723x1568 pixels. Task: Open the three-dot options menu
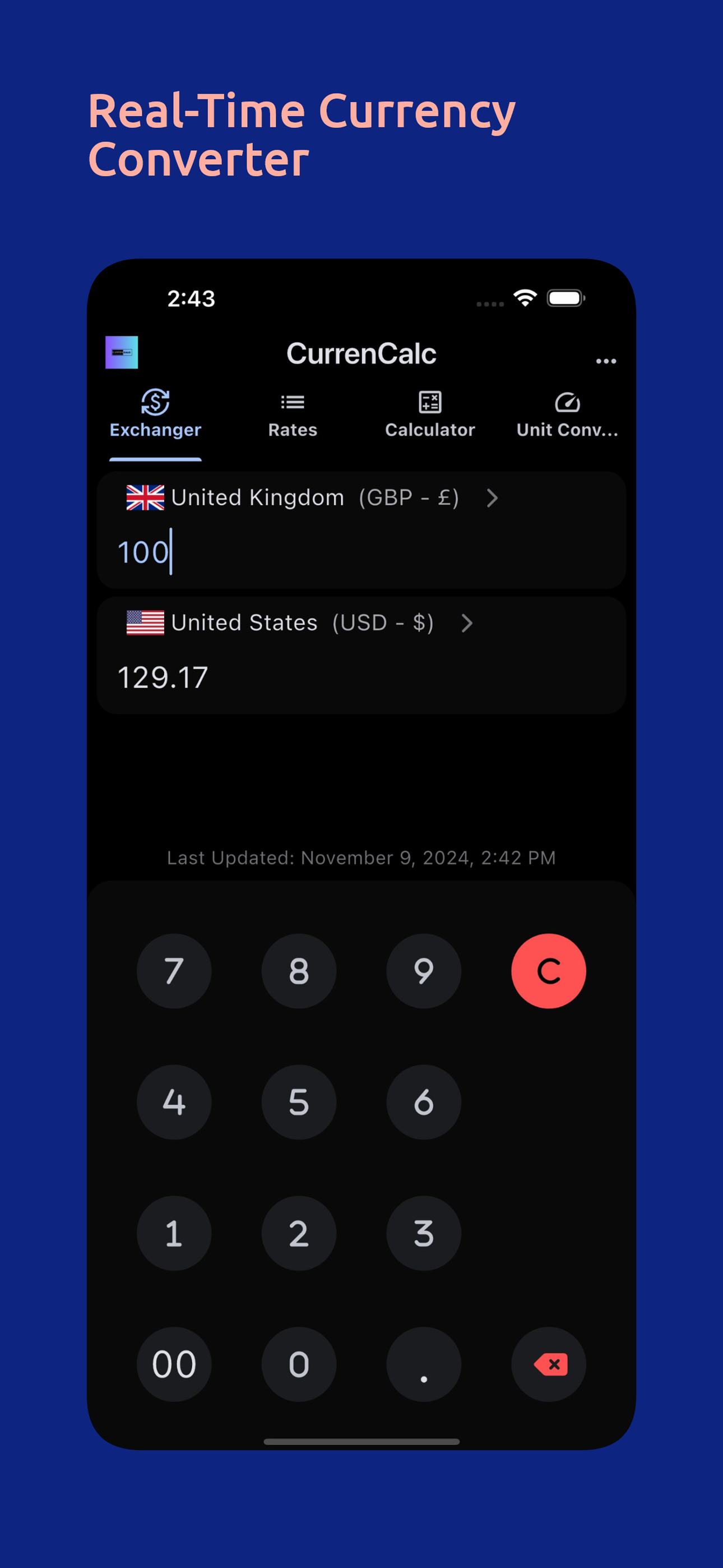(x=606, y=361)
